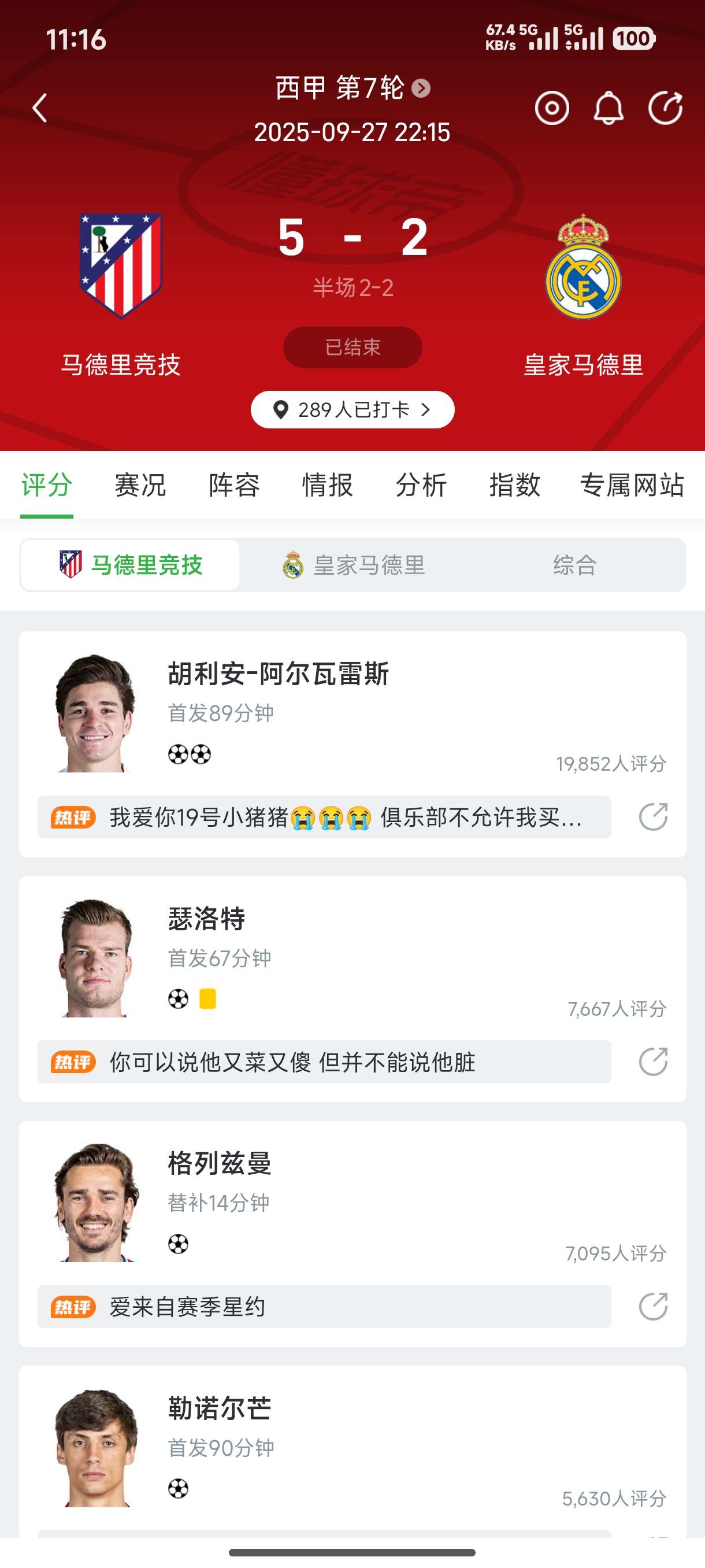This screenshot has height=1568, width=705.
Task: Switch to the 阵容 tab
Action: click(234, 485)
